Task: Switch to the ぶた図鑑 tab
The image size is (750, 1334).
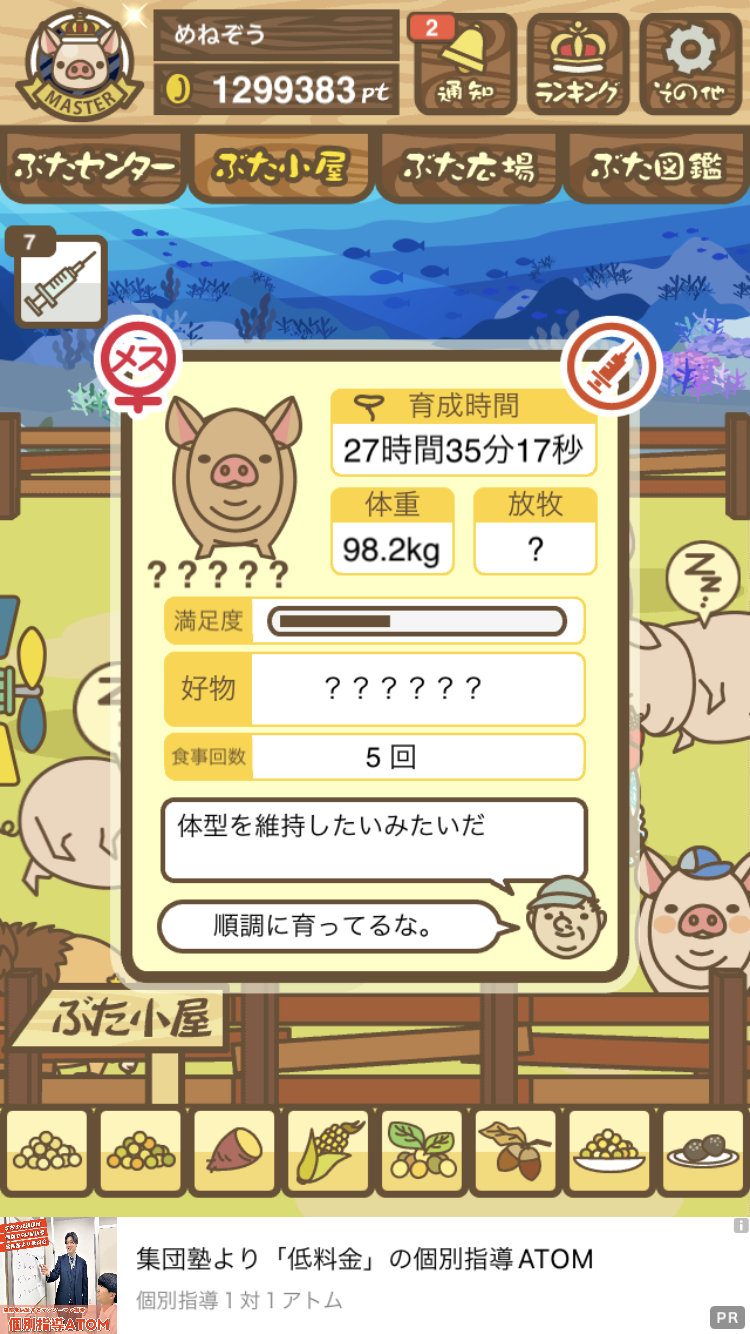Action: pos(655,167)
